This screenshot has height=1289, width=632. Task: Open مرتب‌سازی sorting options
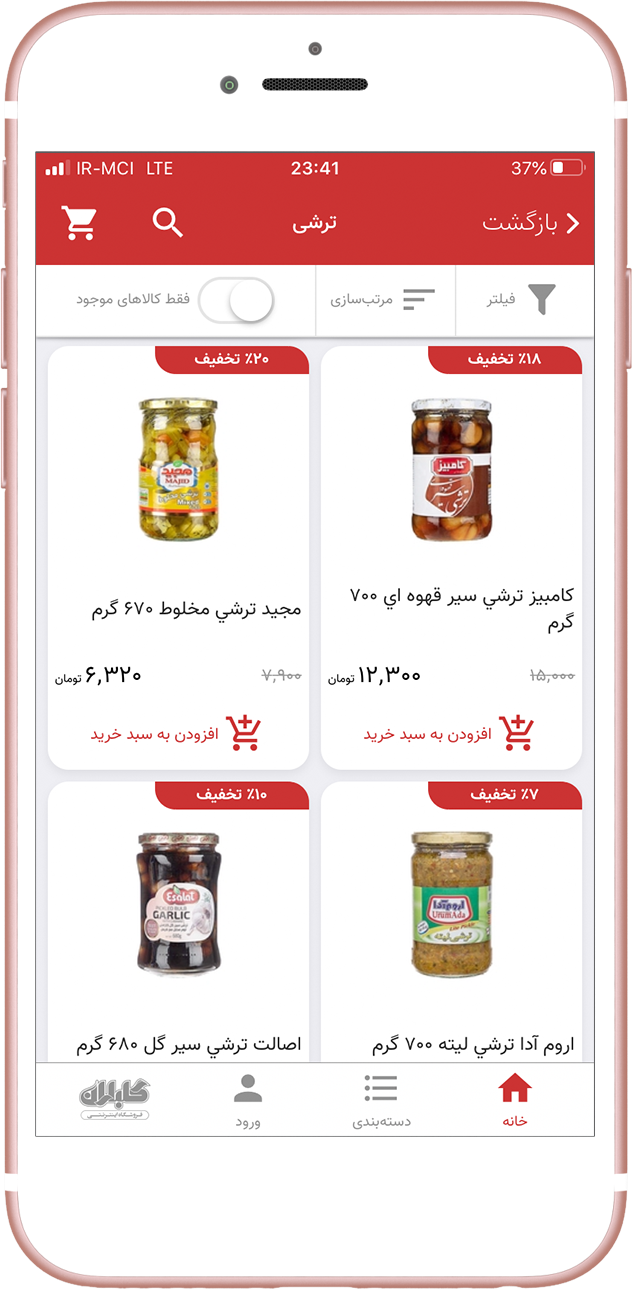tap(384, 299)
